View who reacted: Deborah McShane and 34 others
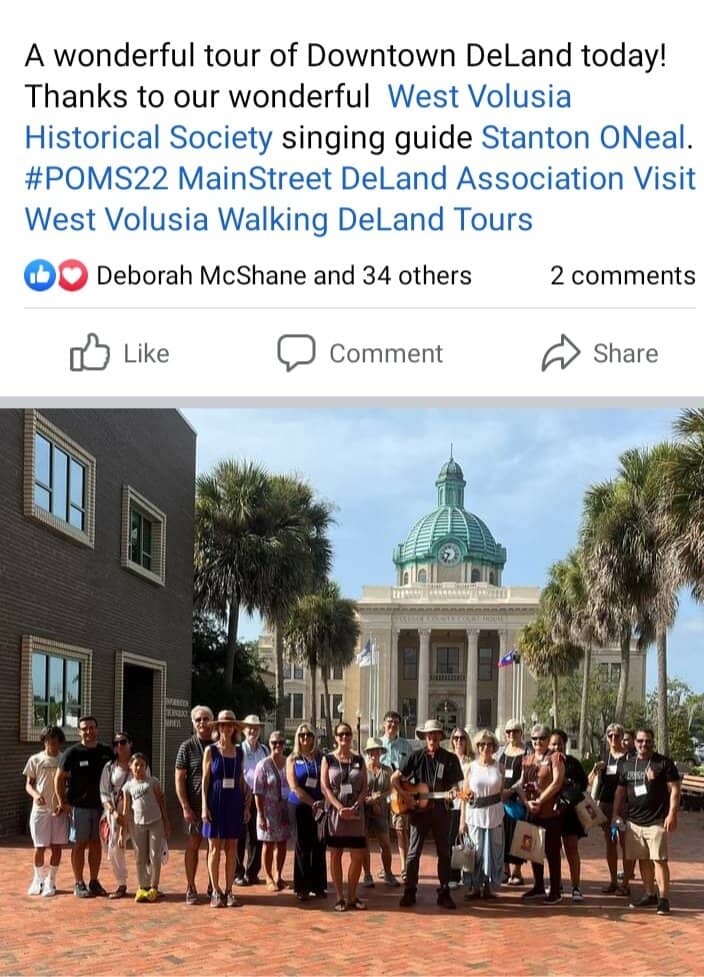The height and width of the screenshot is (977, 704). (283, 276)
